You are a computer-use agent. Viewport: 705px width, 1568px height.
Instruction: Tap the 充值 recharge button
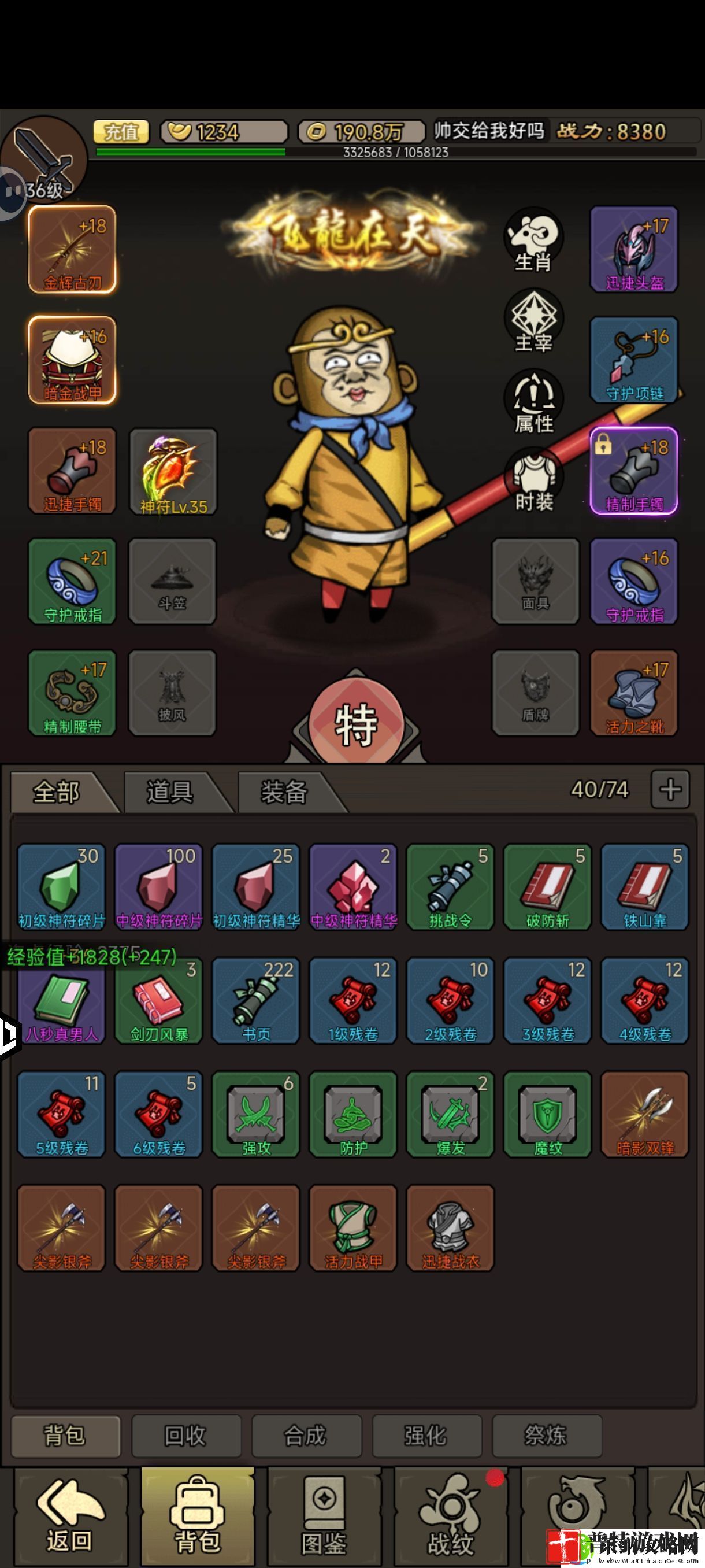pos(121,131)
